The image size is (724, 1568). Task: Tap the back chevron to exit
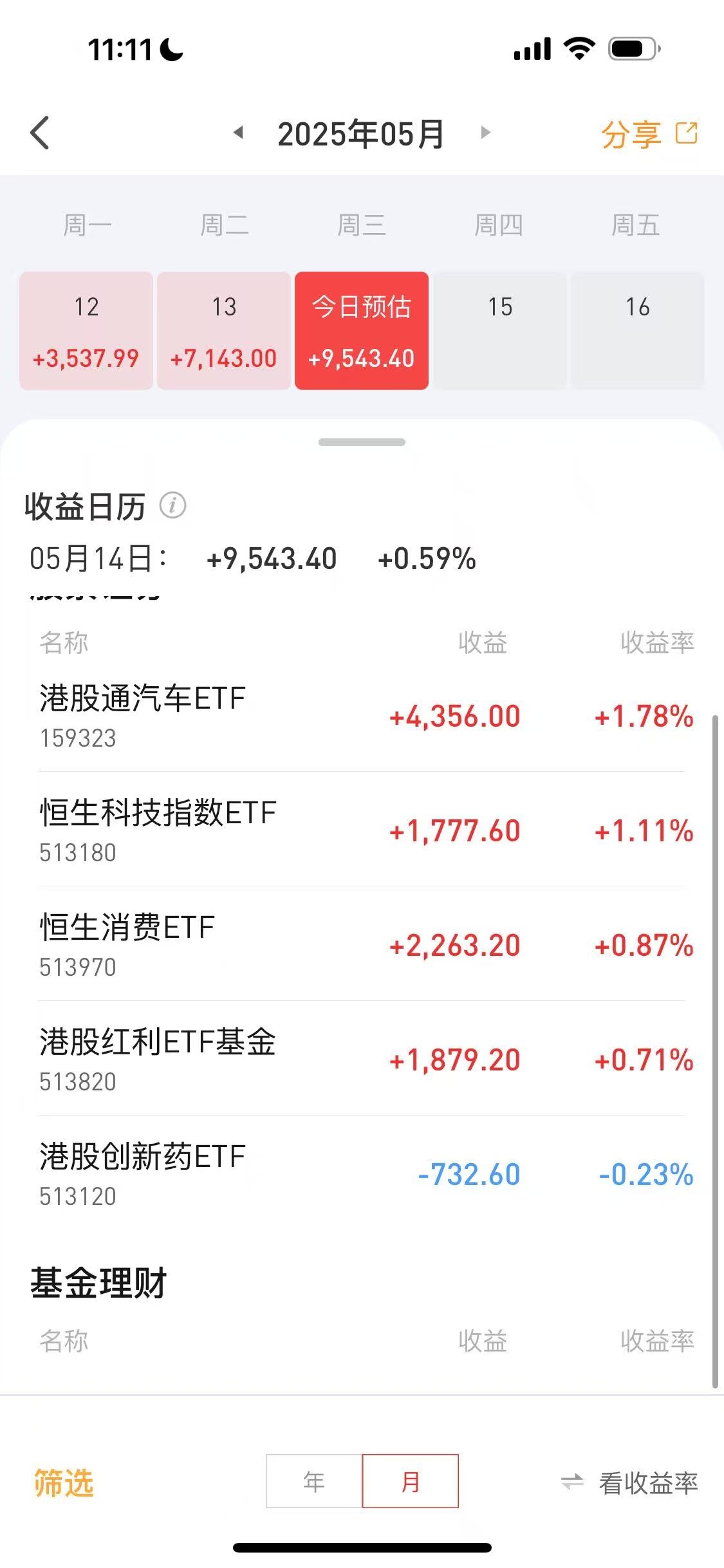point(40,133)
